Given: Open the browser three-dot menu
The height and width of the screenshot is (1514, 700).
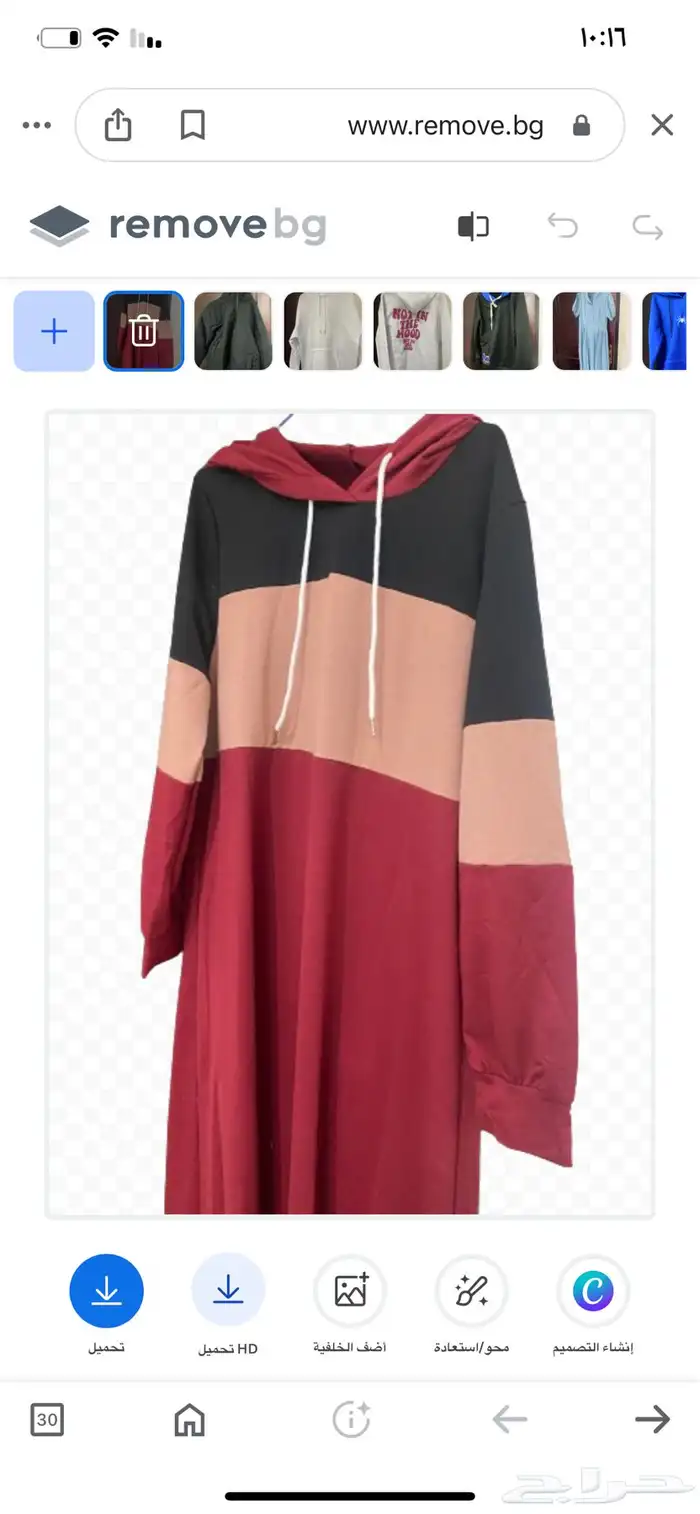Looking at the screenshot, I should click(36, 125).
